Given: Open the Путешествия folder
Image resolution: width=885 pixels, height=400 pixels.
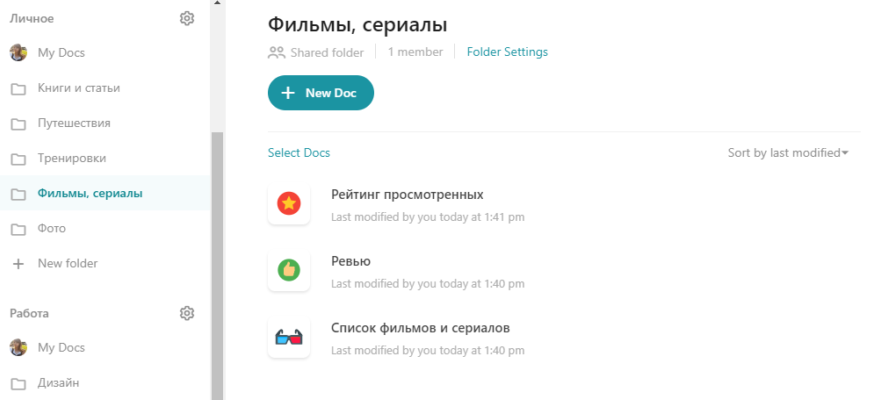Looking at the screenshot, I should pos(73,123).
